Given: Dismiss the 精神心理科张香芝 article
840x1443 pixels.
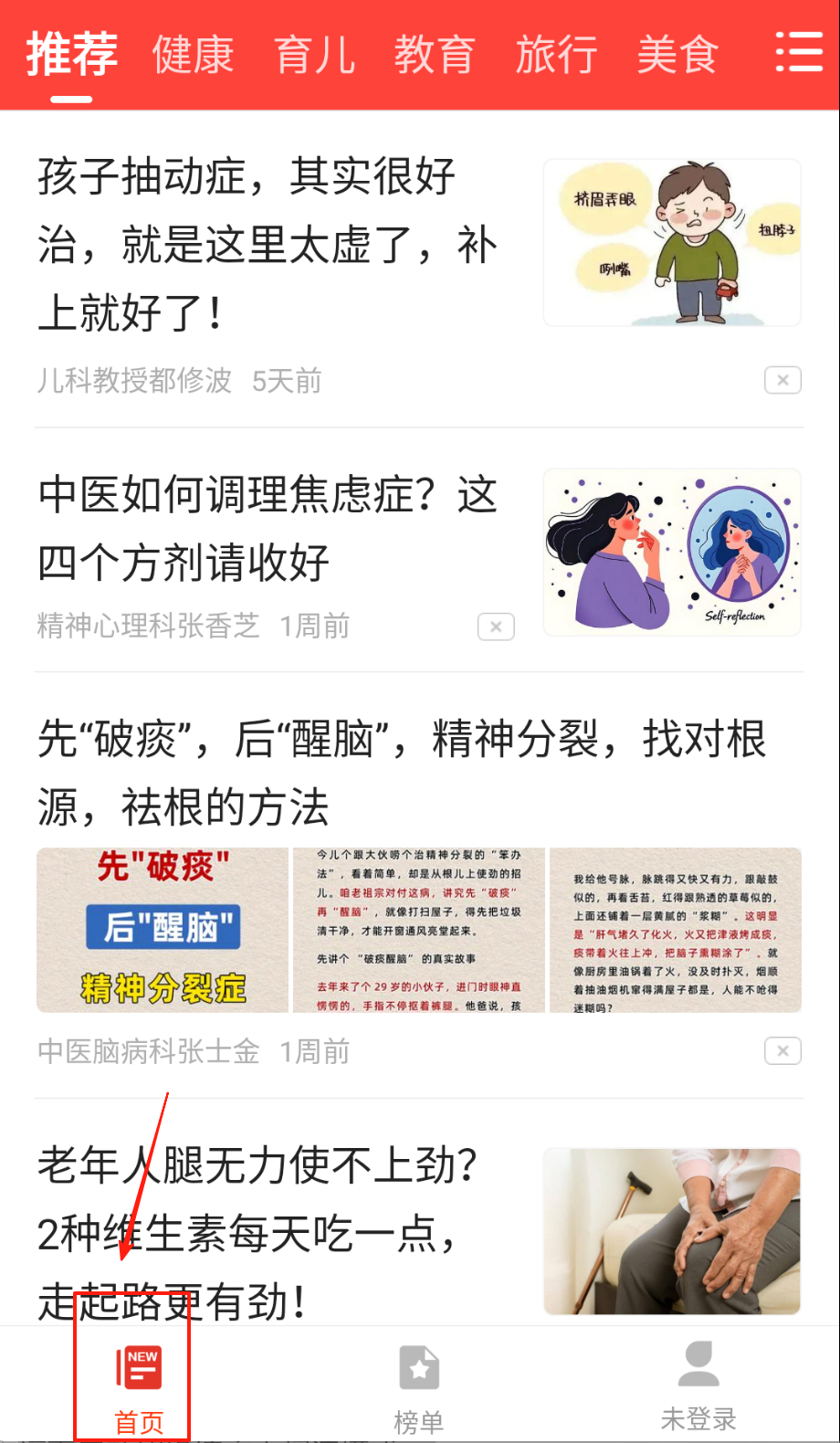Looking at the screenshot, I should (496, 627).
